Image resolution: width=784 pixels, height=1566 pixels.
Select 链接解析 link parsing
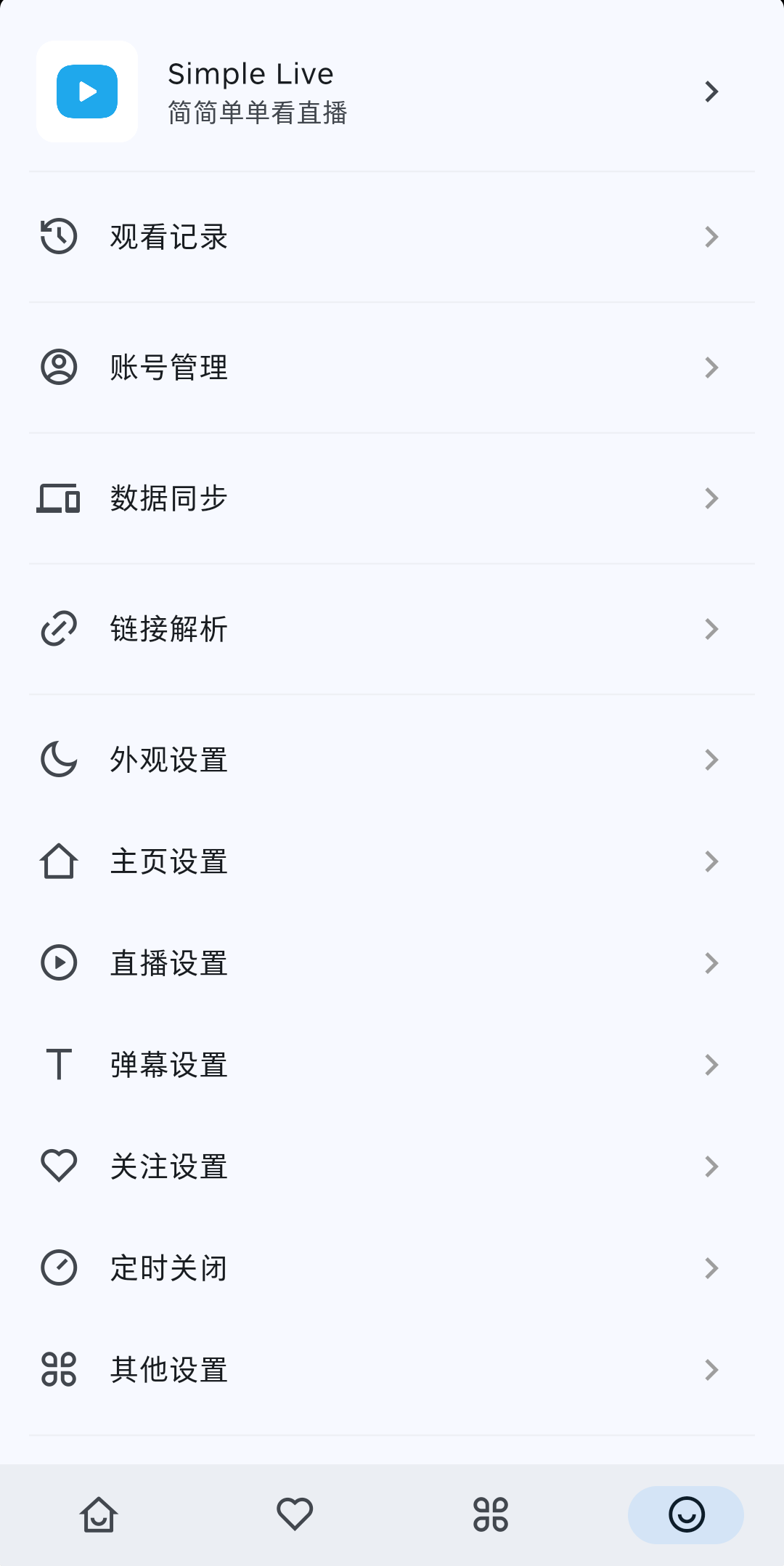click(x=392, y=629)
